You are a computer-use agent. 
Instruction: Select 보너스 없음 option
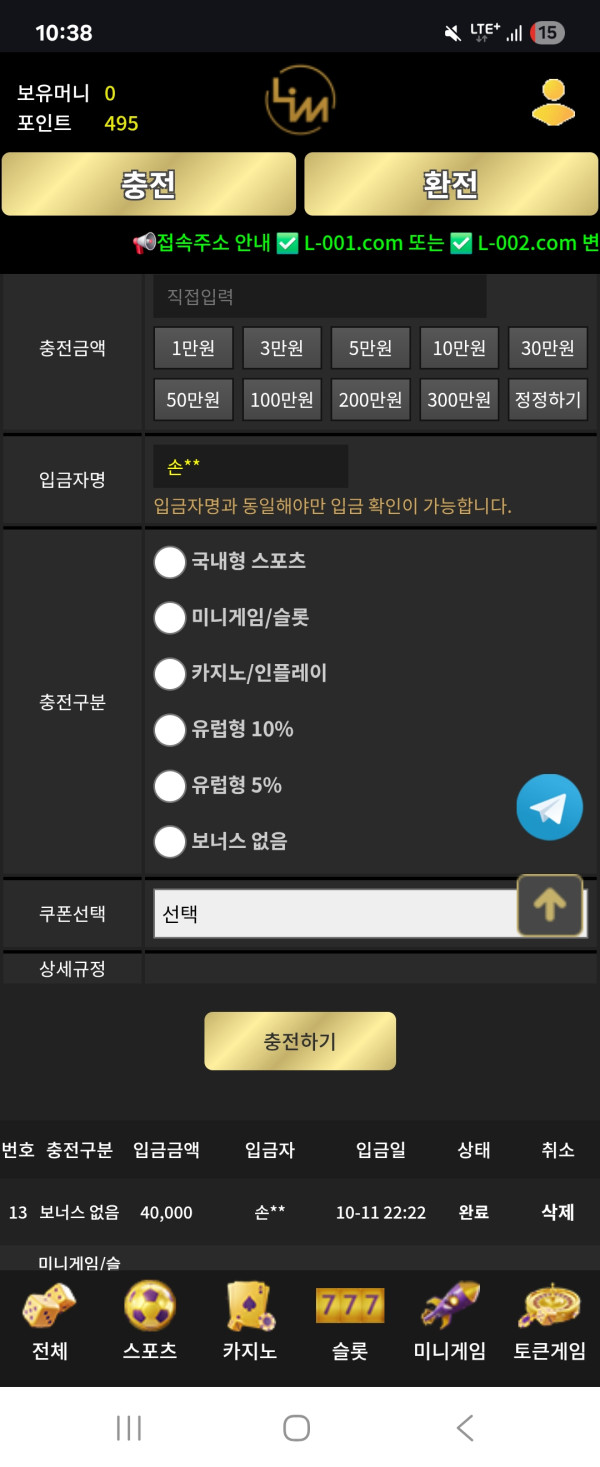[170, 841]
